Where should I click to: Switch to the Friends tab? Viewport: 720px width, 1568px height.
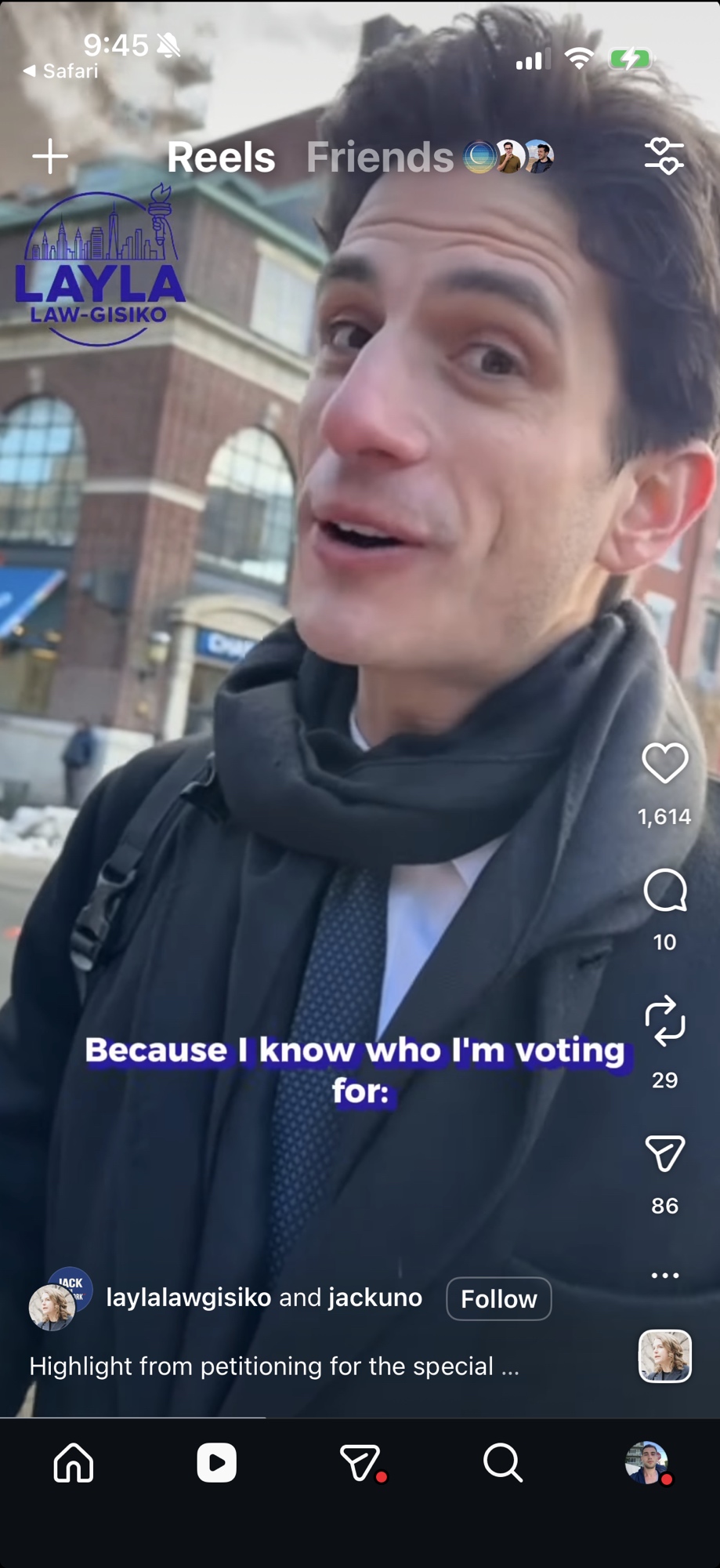point(379,158)
